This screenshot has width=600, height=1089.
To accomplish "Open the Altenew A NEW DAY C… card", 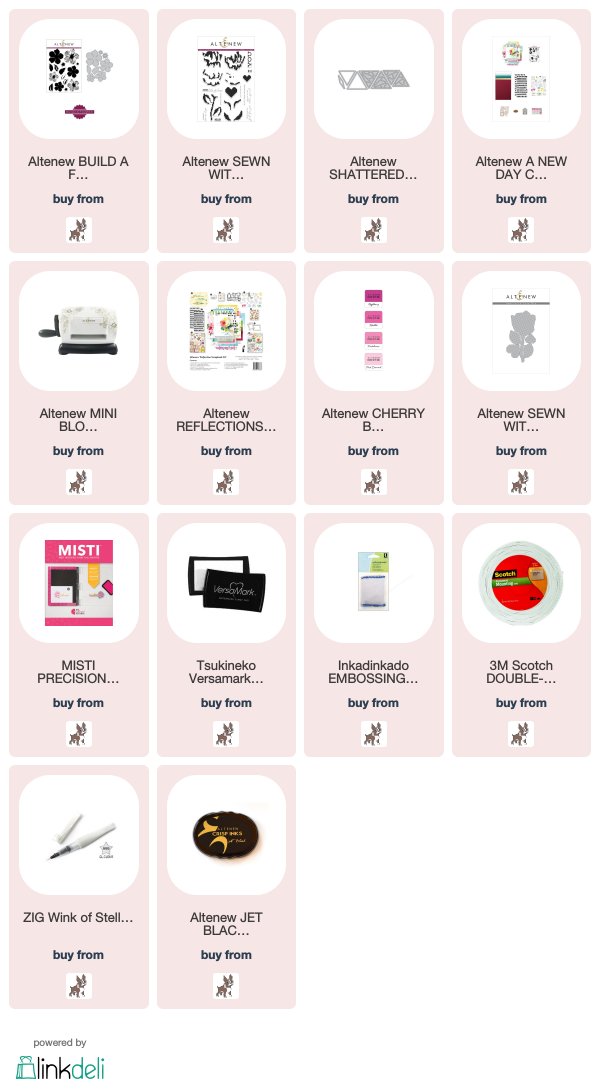I will [x=522, y=131].
